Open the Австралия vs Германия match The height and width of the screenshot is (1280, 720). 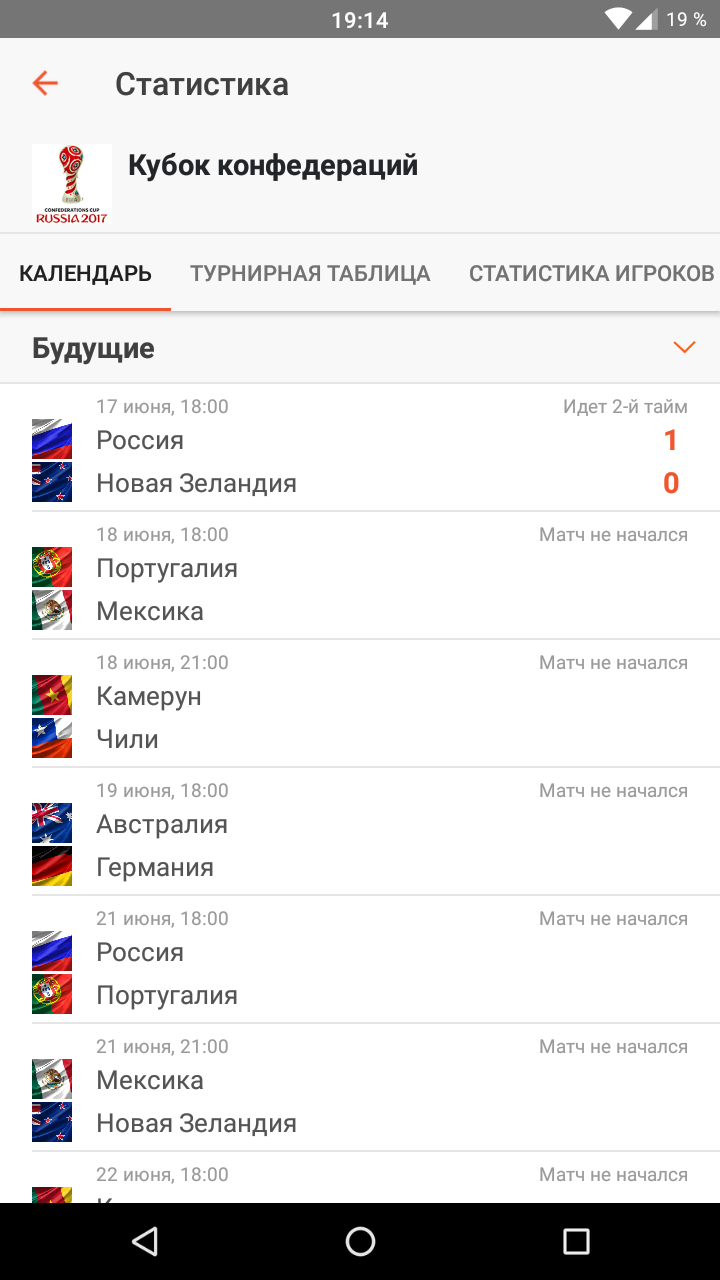tap(360, 831)
